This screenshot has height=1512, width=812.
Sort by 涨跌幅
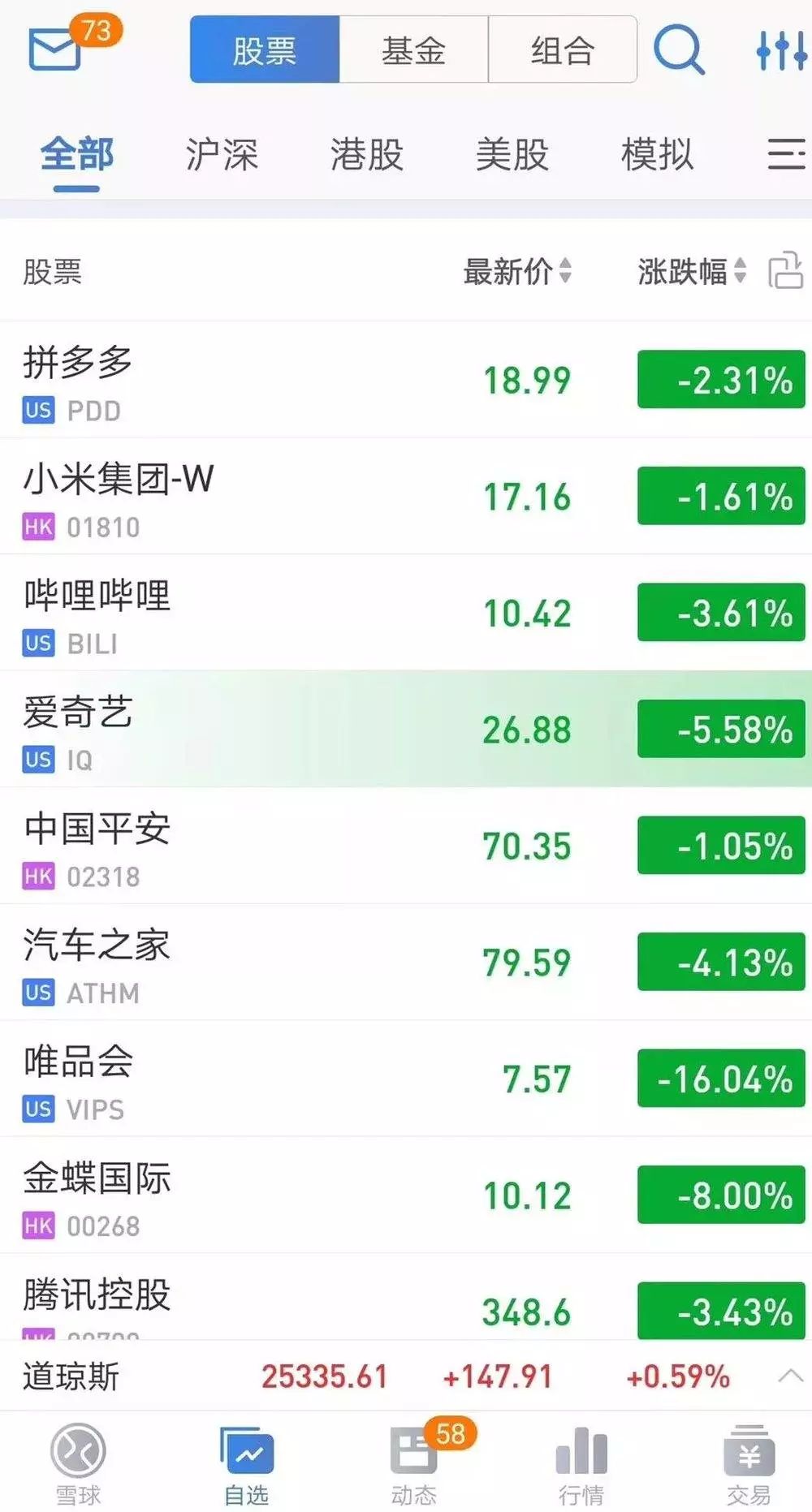[x=691, y=271]
